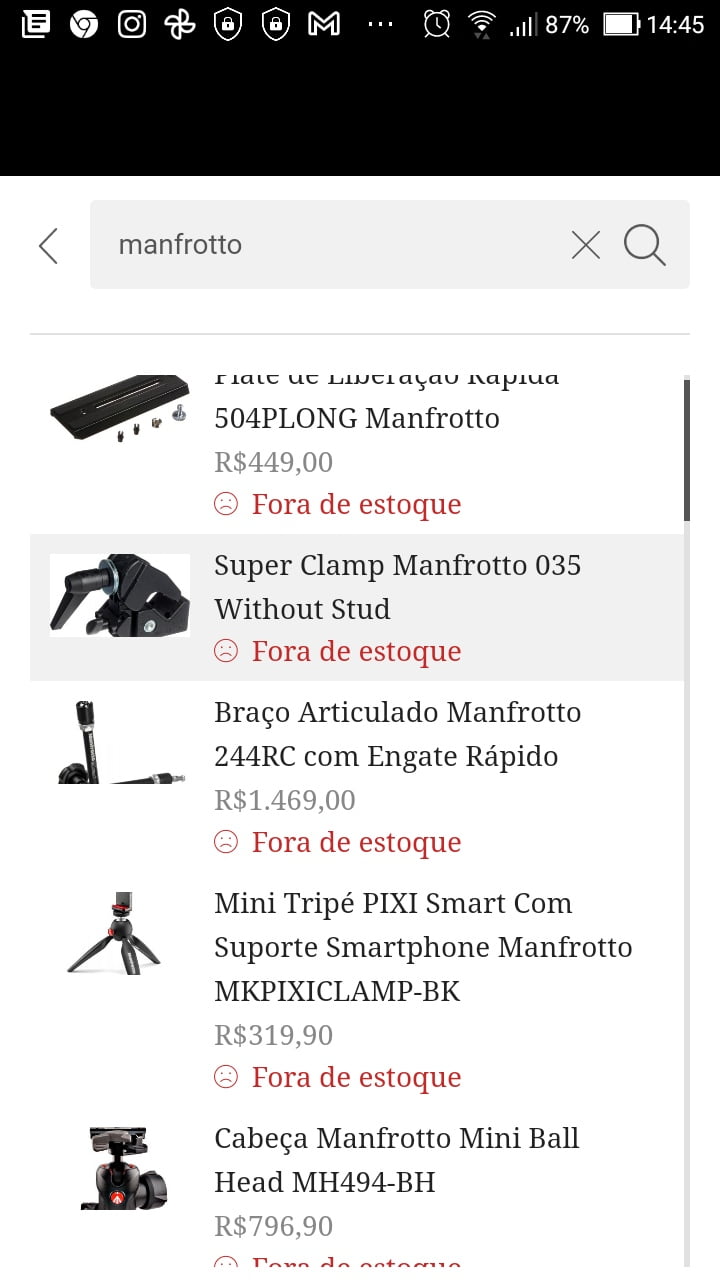720x1280 pixels.
Task: Tap the Mini Tripé PIXI product thumbnail
Action: tap(119, 933)
